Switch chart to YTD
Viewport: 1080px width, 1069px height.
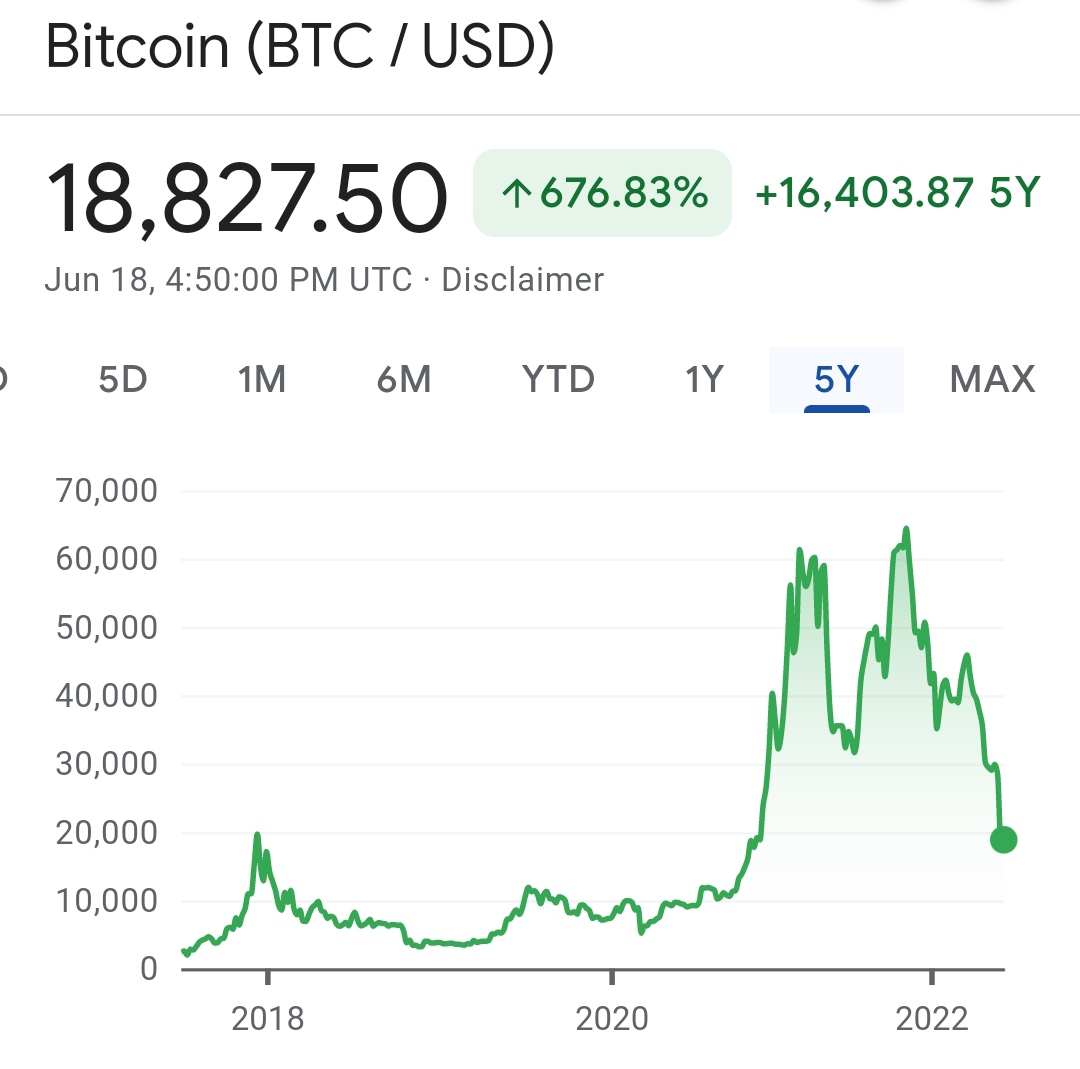tap(558, 380)
